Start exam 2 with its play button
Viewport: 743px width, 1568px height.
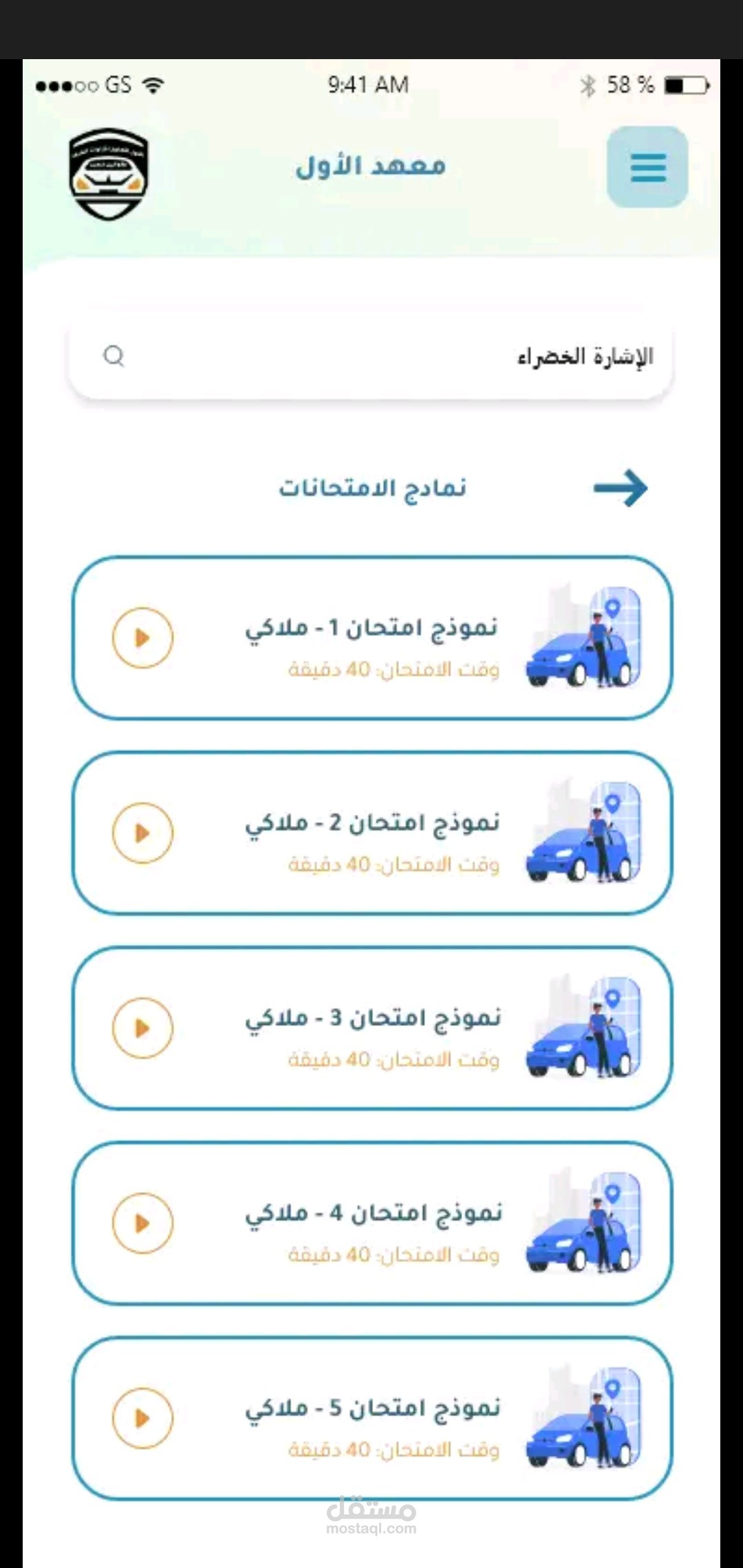(x=142, y=833)
